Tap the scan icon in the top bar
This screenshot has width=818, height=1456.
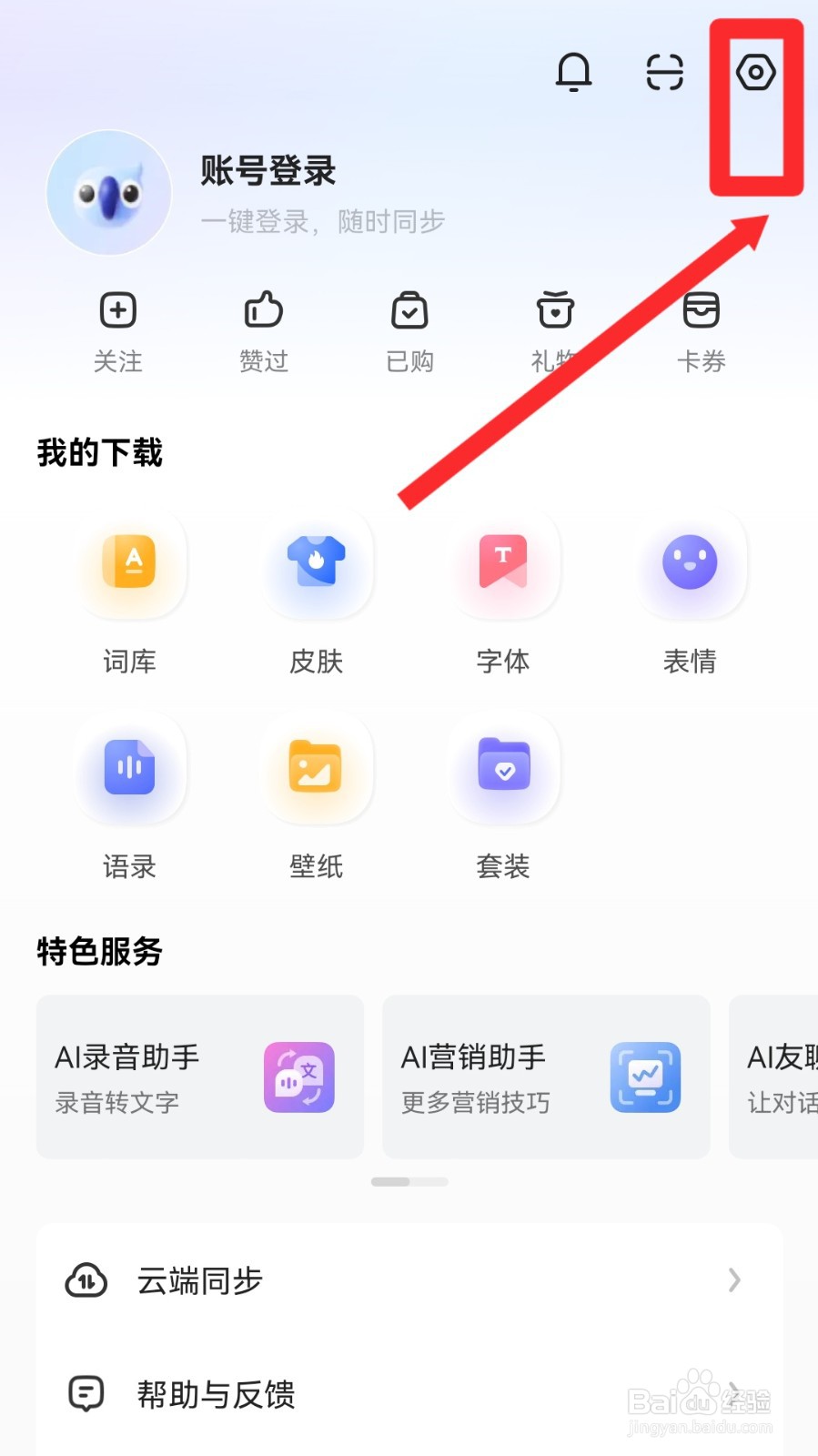click(663, 73)
